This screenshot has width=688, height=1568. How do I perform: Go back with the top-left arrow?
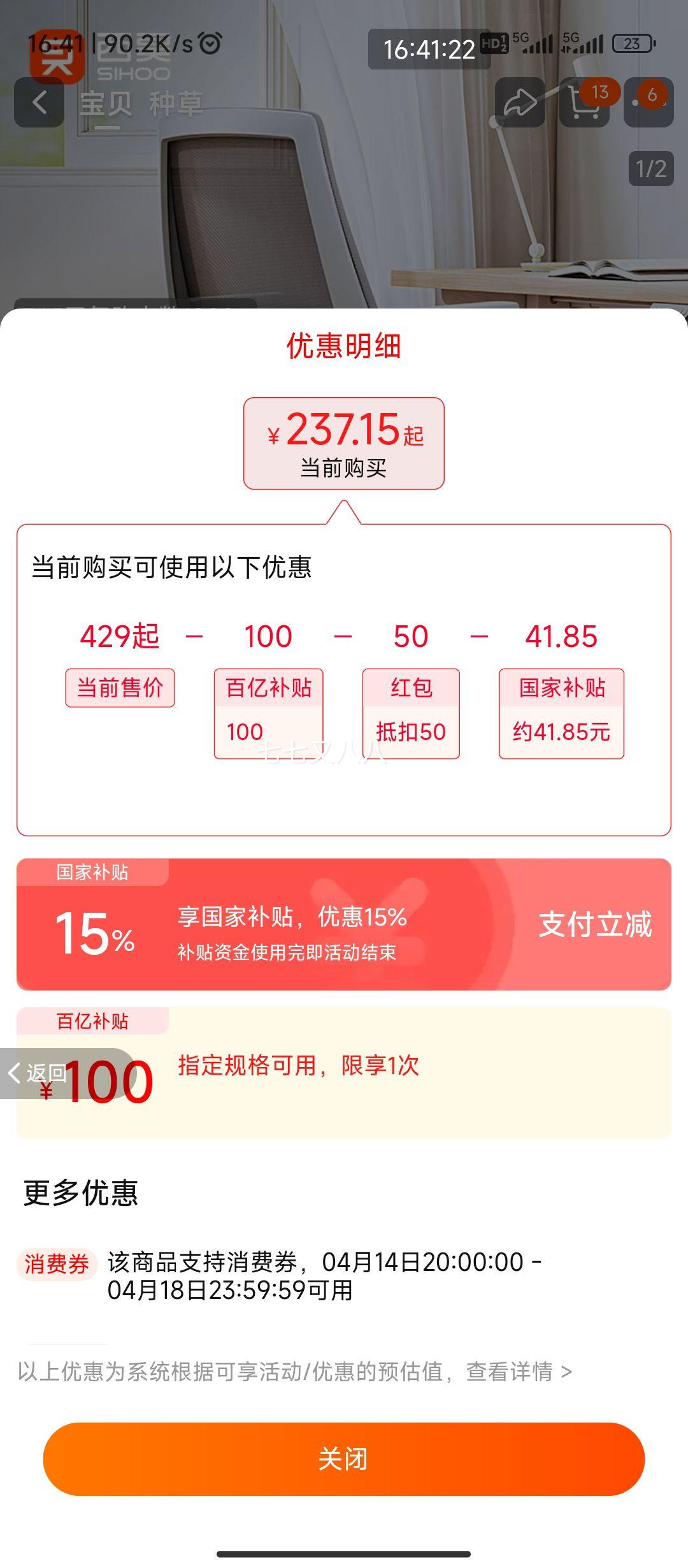pos(39,103)
